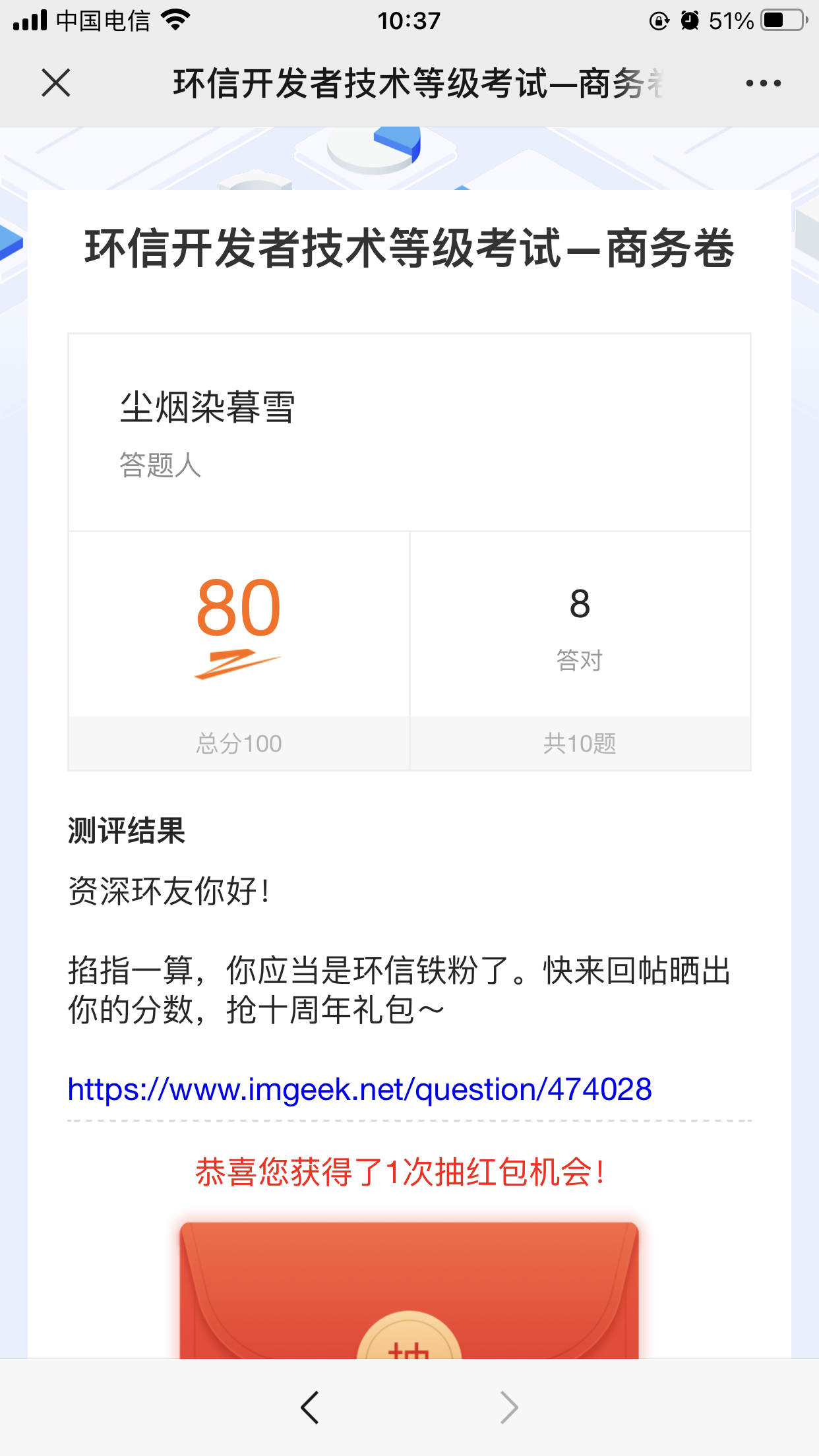The image size is (819, 1456).
Task: Tap the red envelope draw button
Action: [x=409, y=1339]
